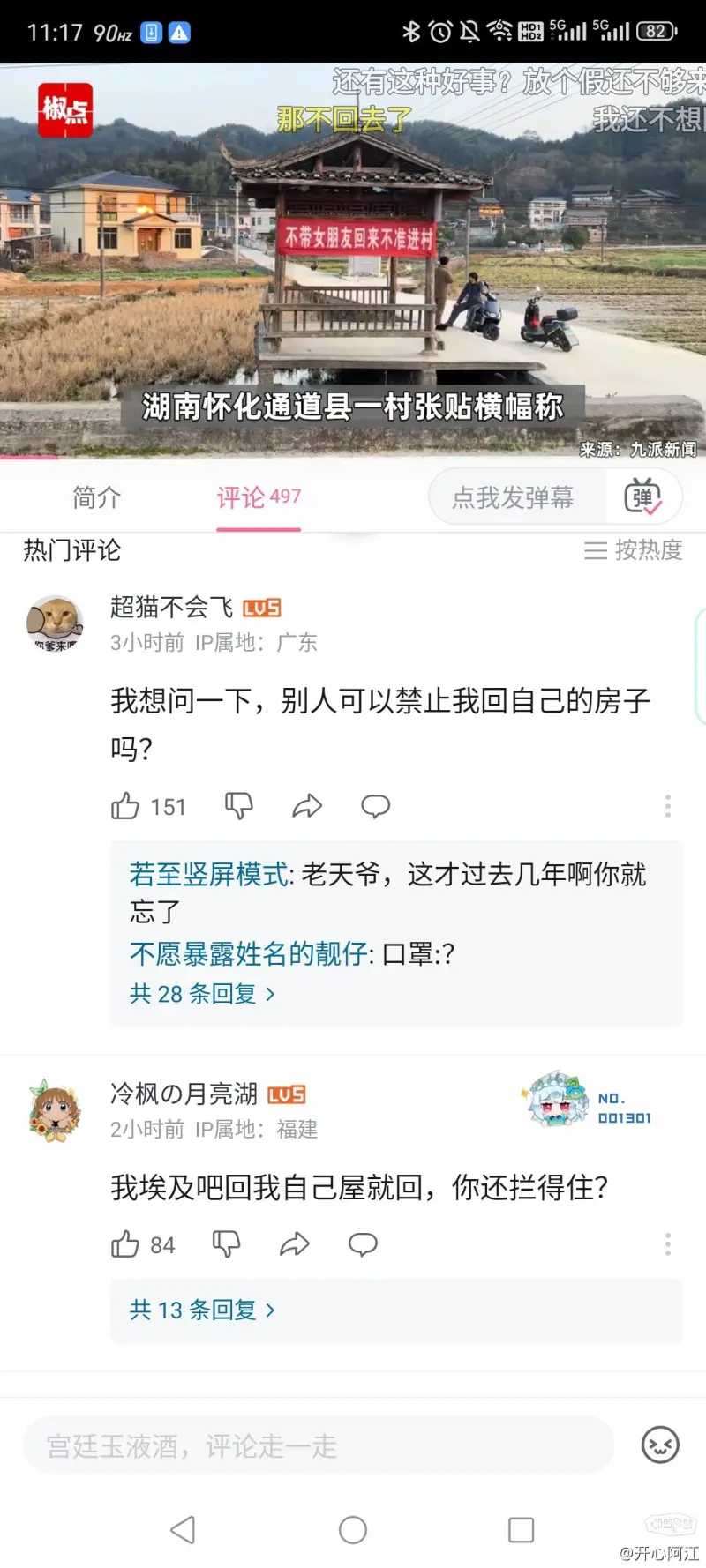Screen dimensions: 706x1568
Task: Tap the 点我发弹幕 danmaku input
Action: tap(513, 498)
